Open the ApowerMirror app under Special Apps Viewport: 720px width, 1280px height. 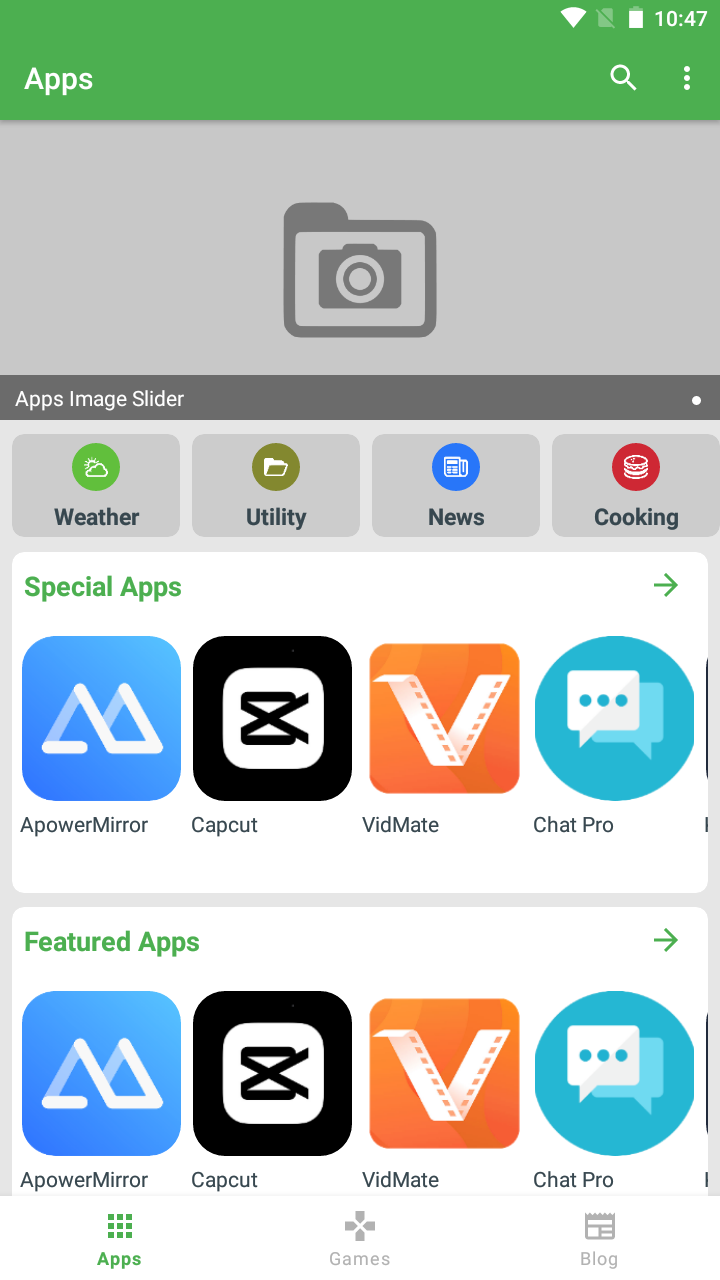100,718
